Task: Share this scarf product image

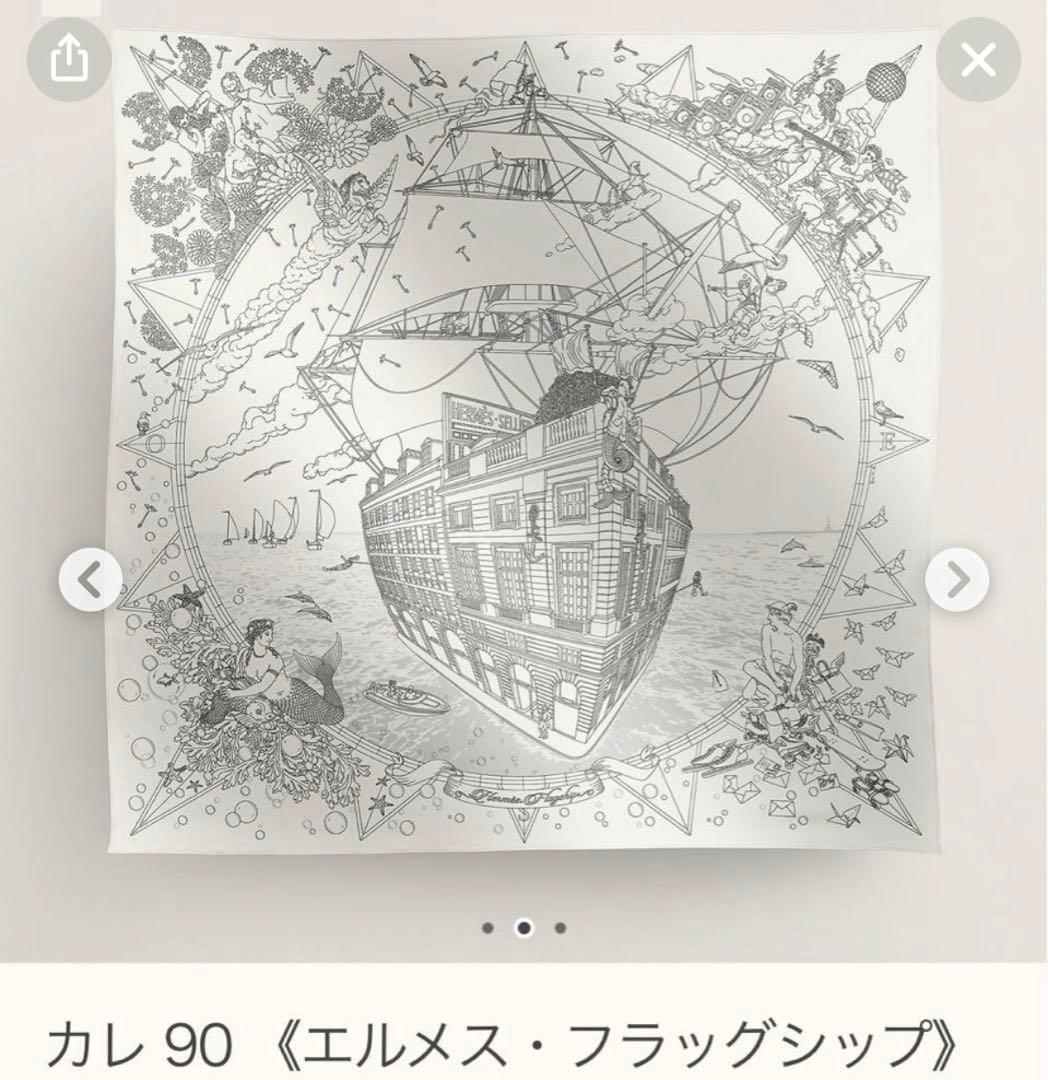Action: [69, 61]
